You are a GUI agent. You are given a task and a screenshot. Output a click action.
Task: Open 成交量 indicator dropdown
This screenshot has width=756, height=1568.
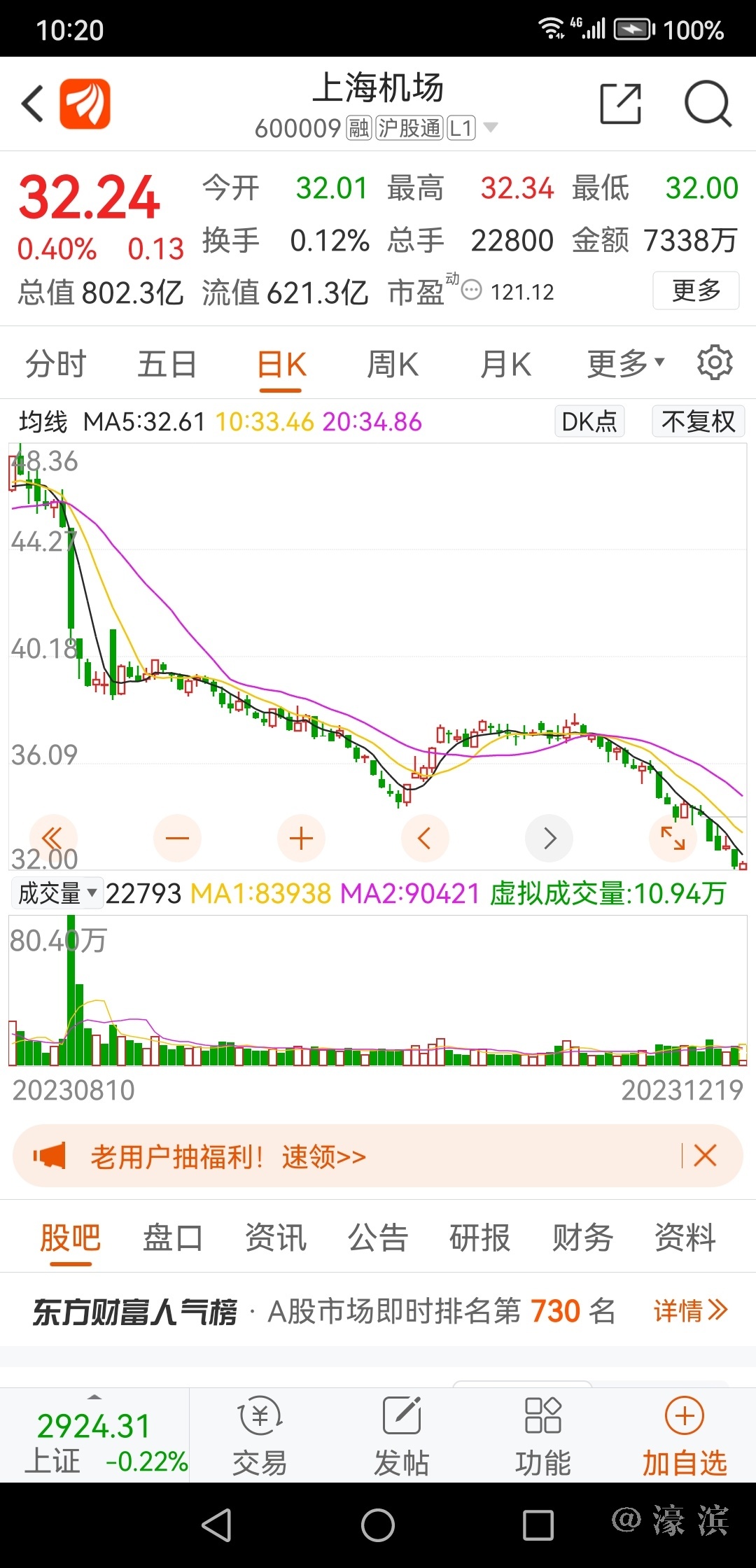[57, 893]
